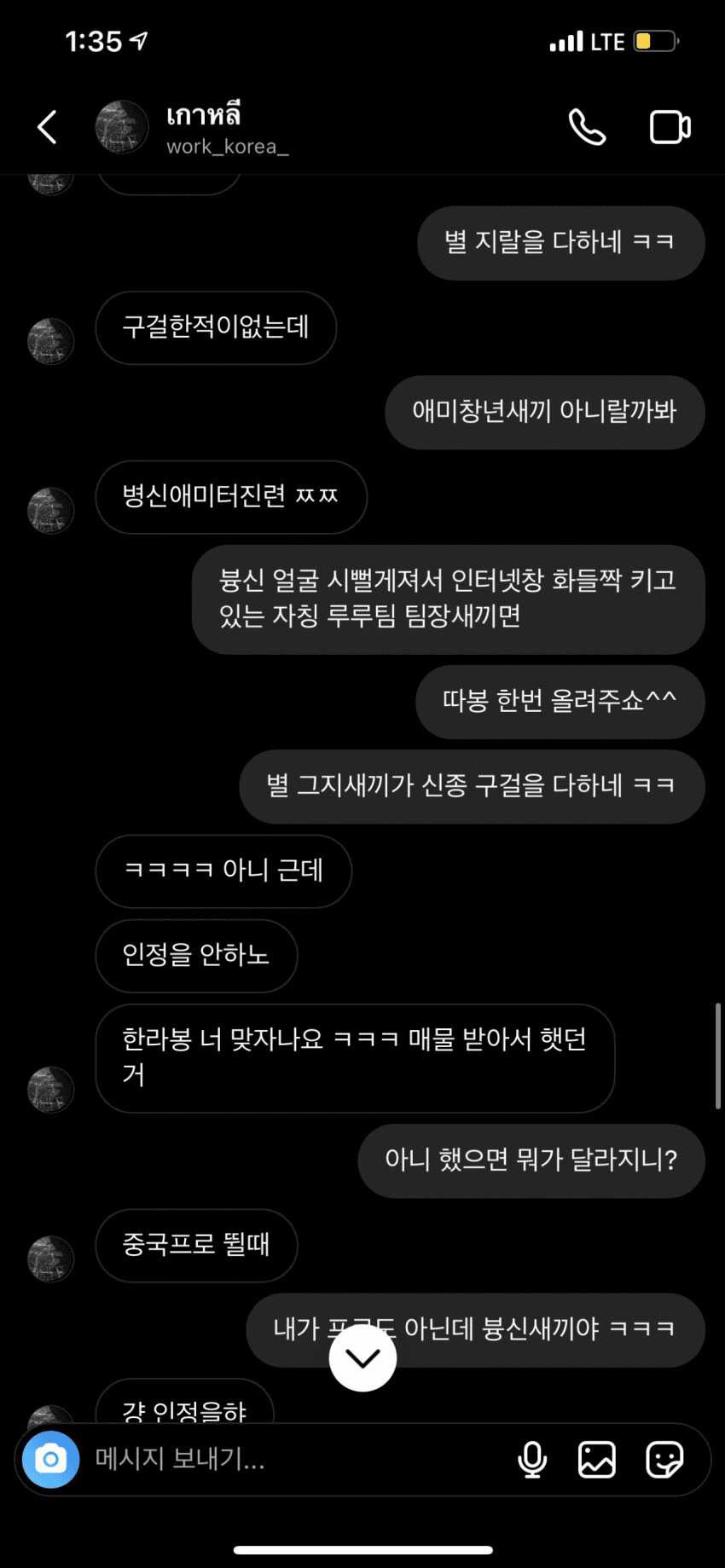The height and width of the screenshot is (1568, 725).
Task: Tap the battery indicator in the status bar
Action: (x=652, y=39)
